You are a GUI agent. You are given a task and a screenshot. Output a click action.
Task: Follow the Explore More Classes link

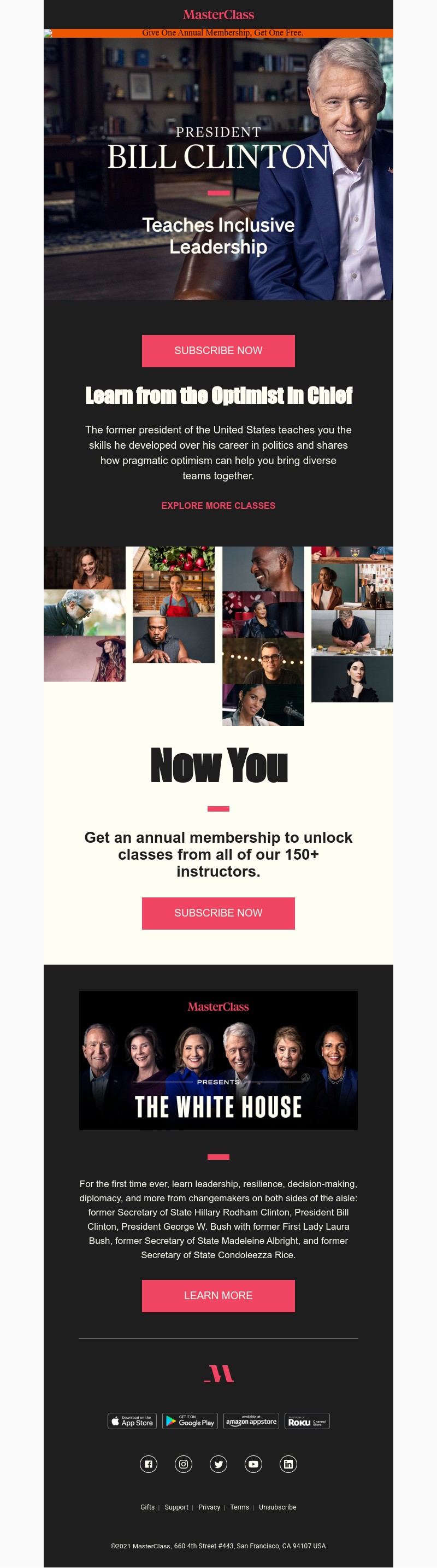click(x=218, y=505)
